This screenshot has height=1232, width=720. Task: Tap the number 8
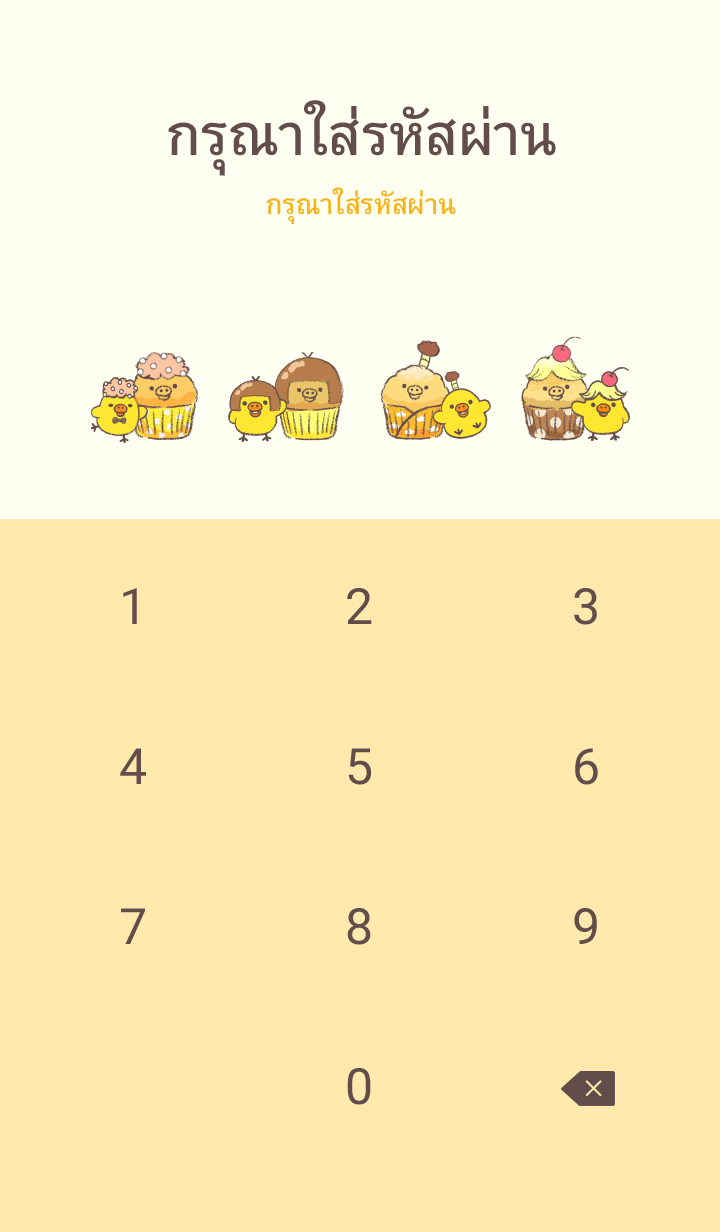pyautogui.click(x=359, y=927)
